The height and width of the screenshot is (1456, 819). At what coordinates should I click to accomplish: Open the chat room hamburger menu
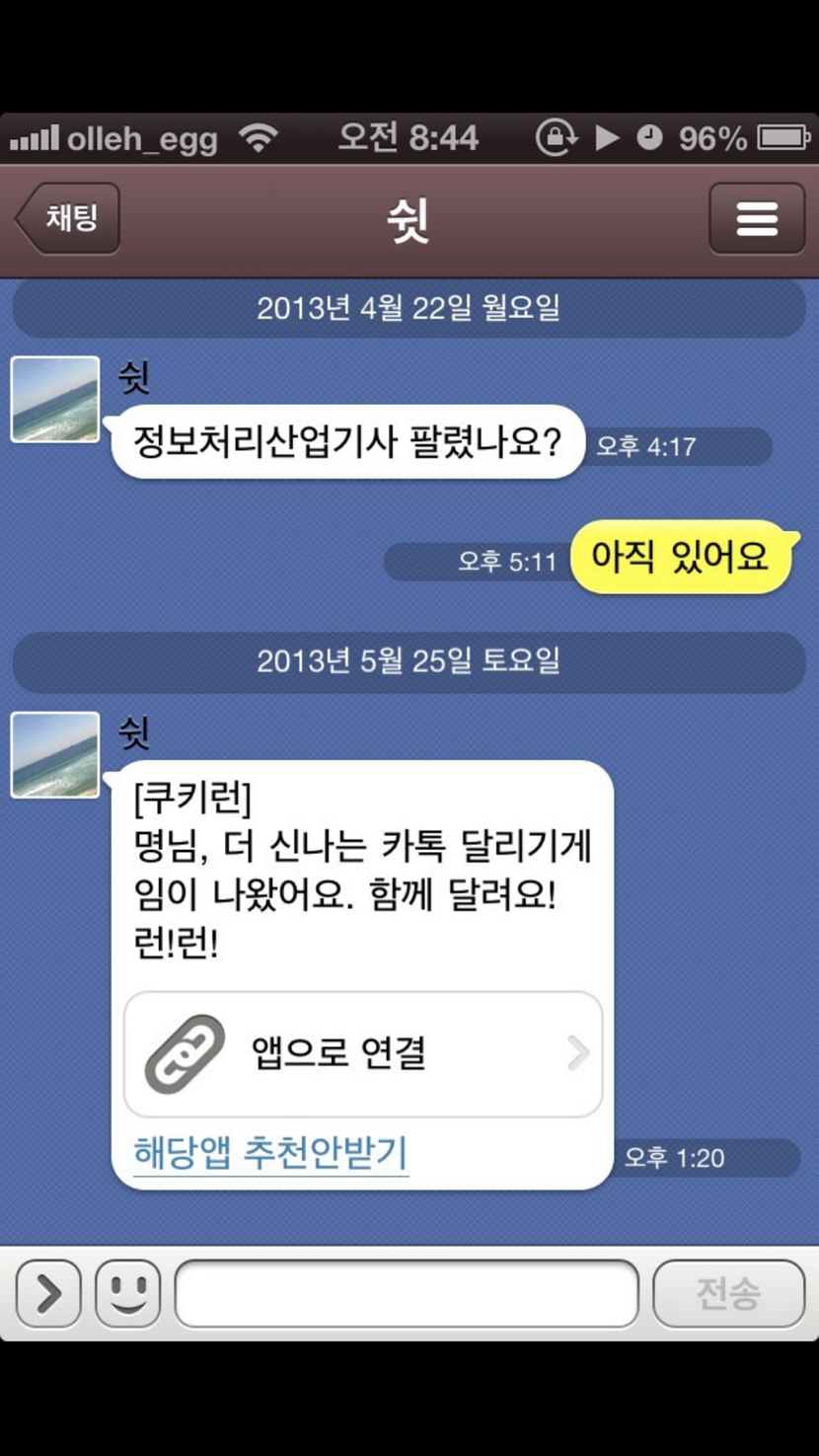click(756, 218)
